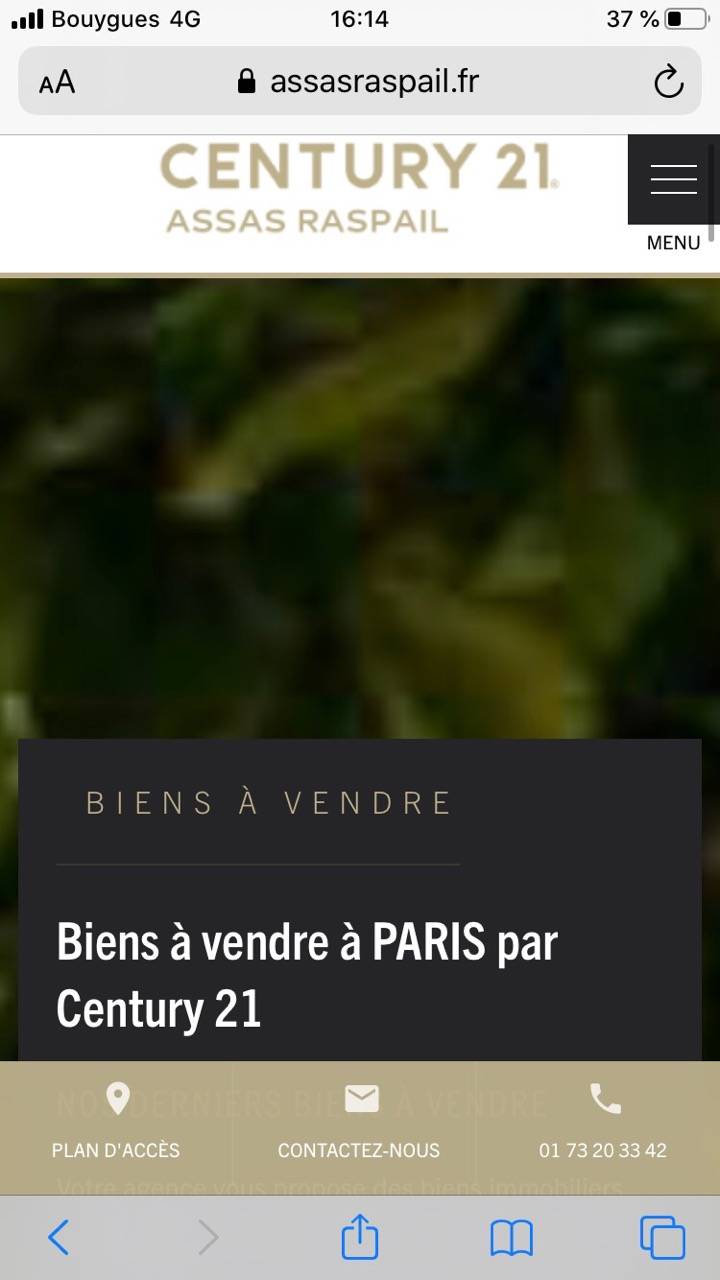
Task: Call the agency at 01 73 20 33 42
Action: tap(603, 1122)
